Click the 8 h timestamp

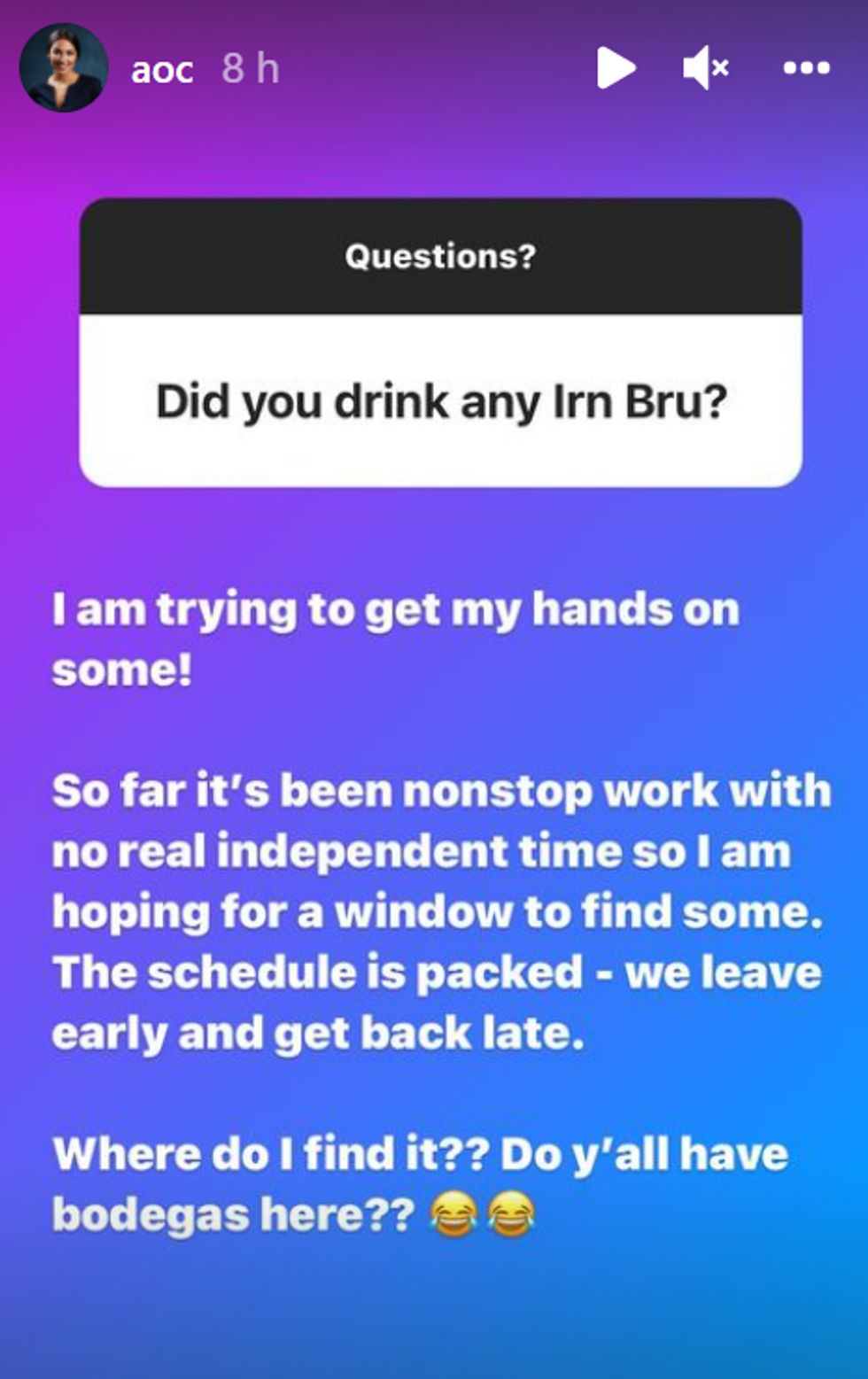[251, 68]
